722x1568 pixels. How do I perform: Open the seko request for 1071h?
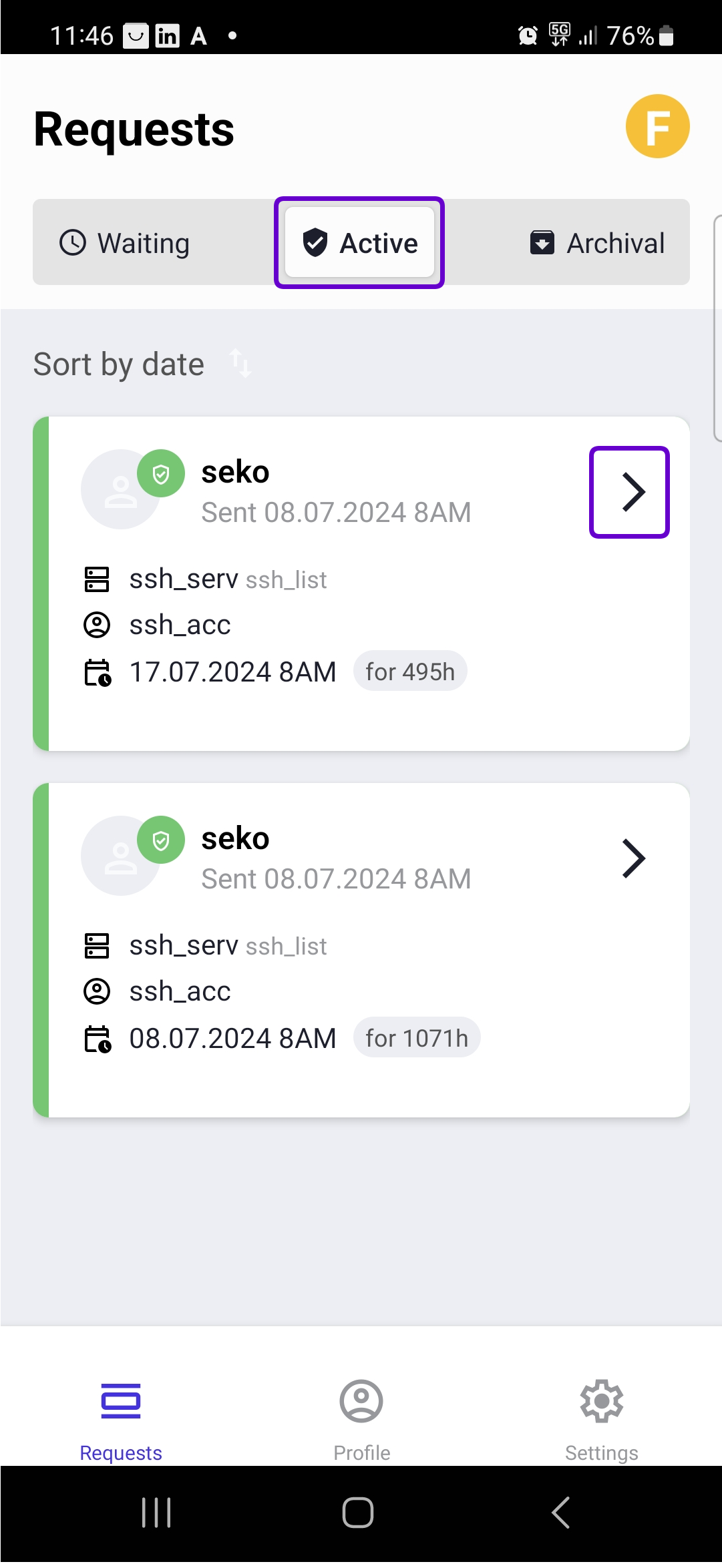(x=633, y=858)
